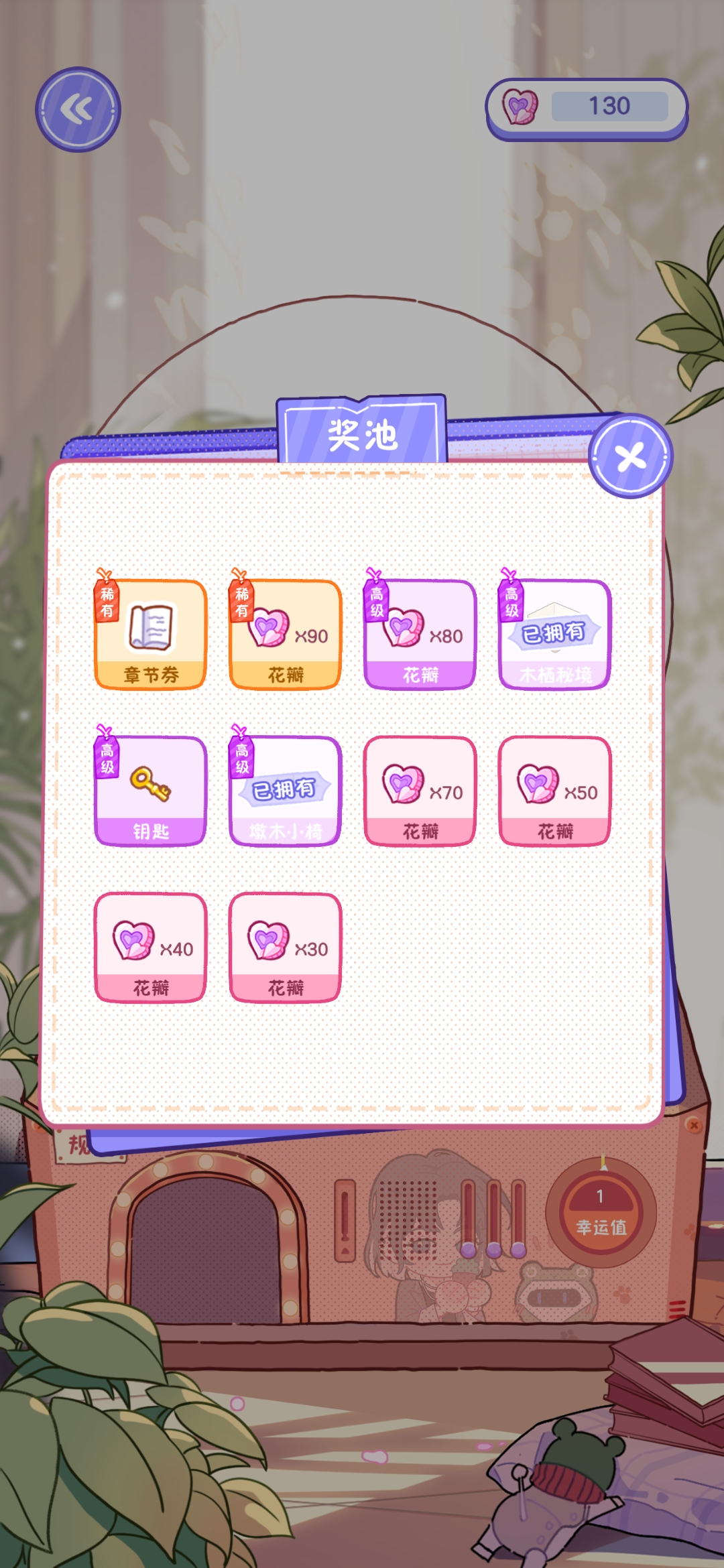The image size is (724, 1568).
Task: Go back with the double-arrow button
Action: click(x=78, y=109)
